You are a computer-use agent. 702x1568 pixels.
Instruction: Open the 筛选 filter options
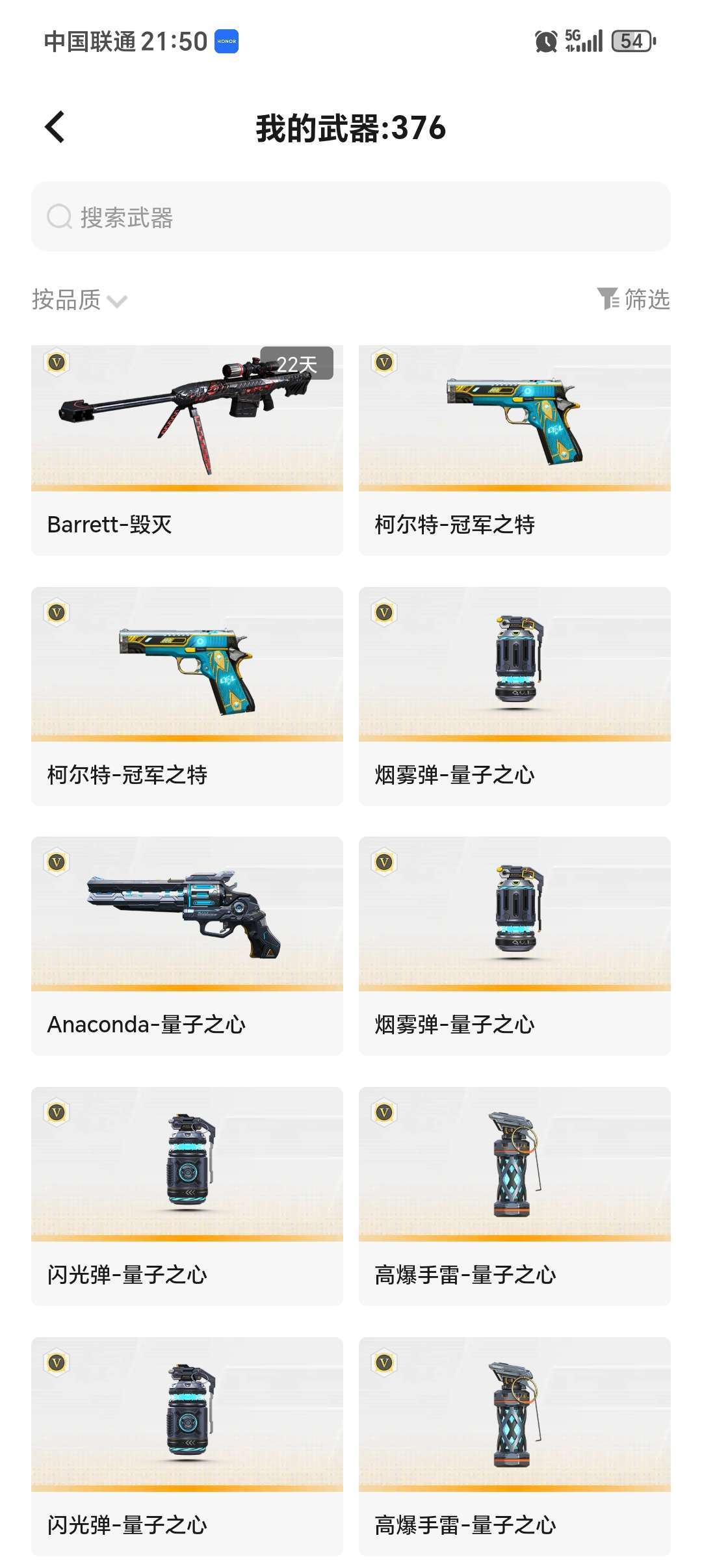634,299
